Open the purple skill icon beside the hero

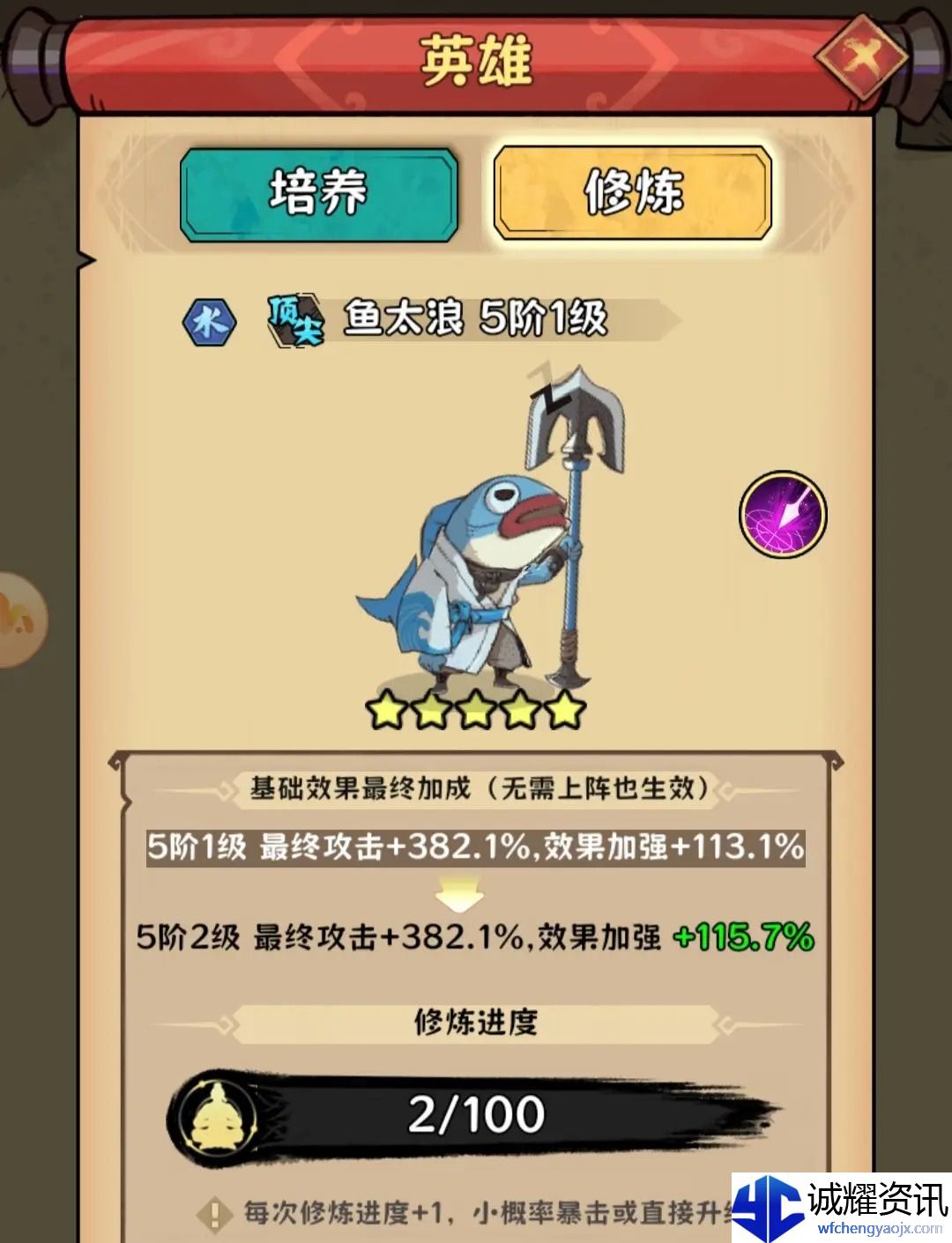(782, 515)
